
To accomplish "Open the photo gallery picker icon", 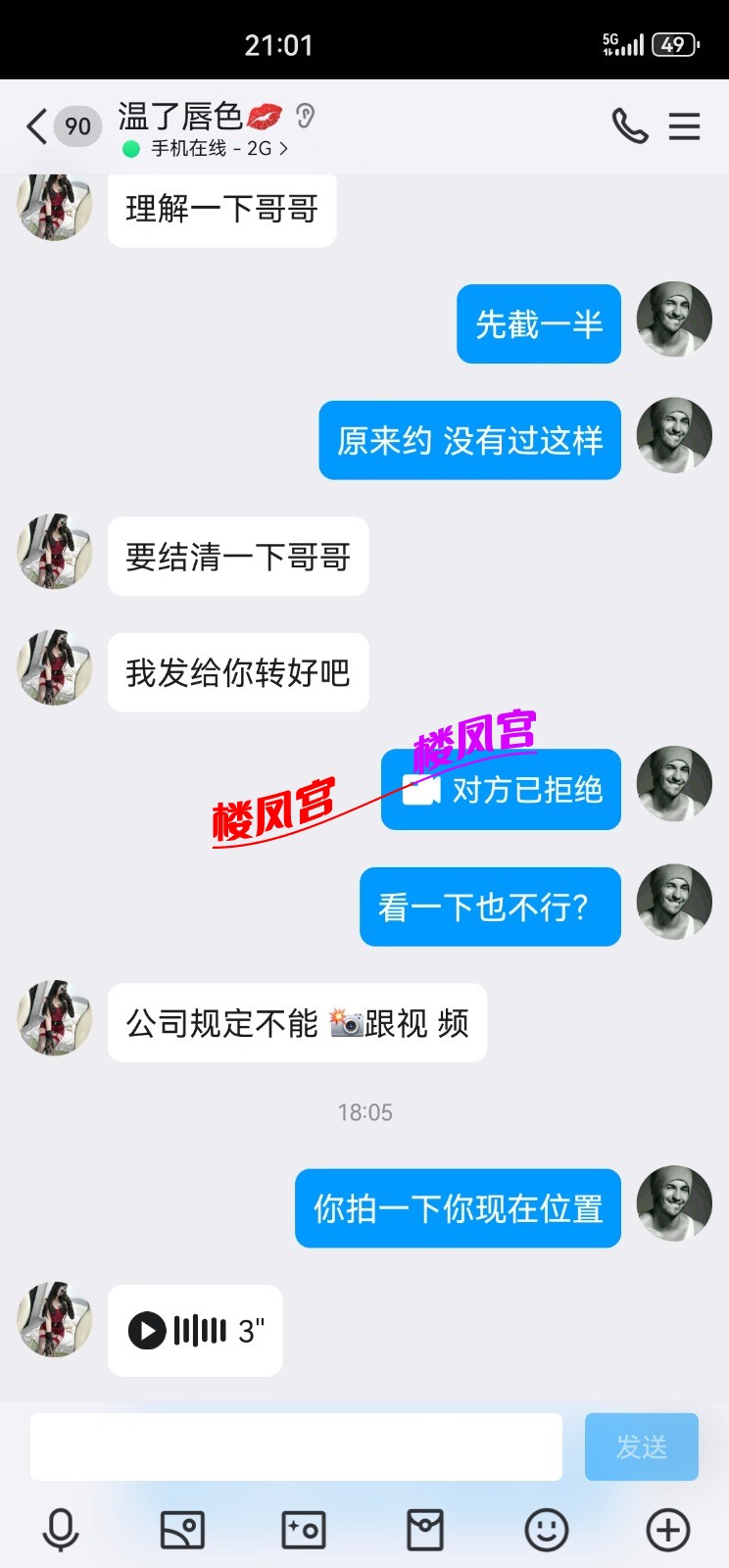I will pyautogui.click(x=182, y=1528).
